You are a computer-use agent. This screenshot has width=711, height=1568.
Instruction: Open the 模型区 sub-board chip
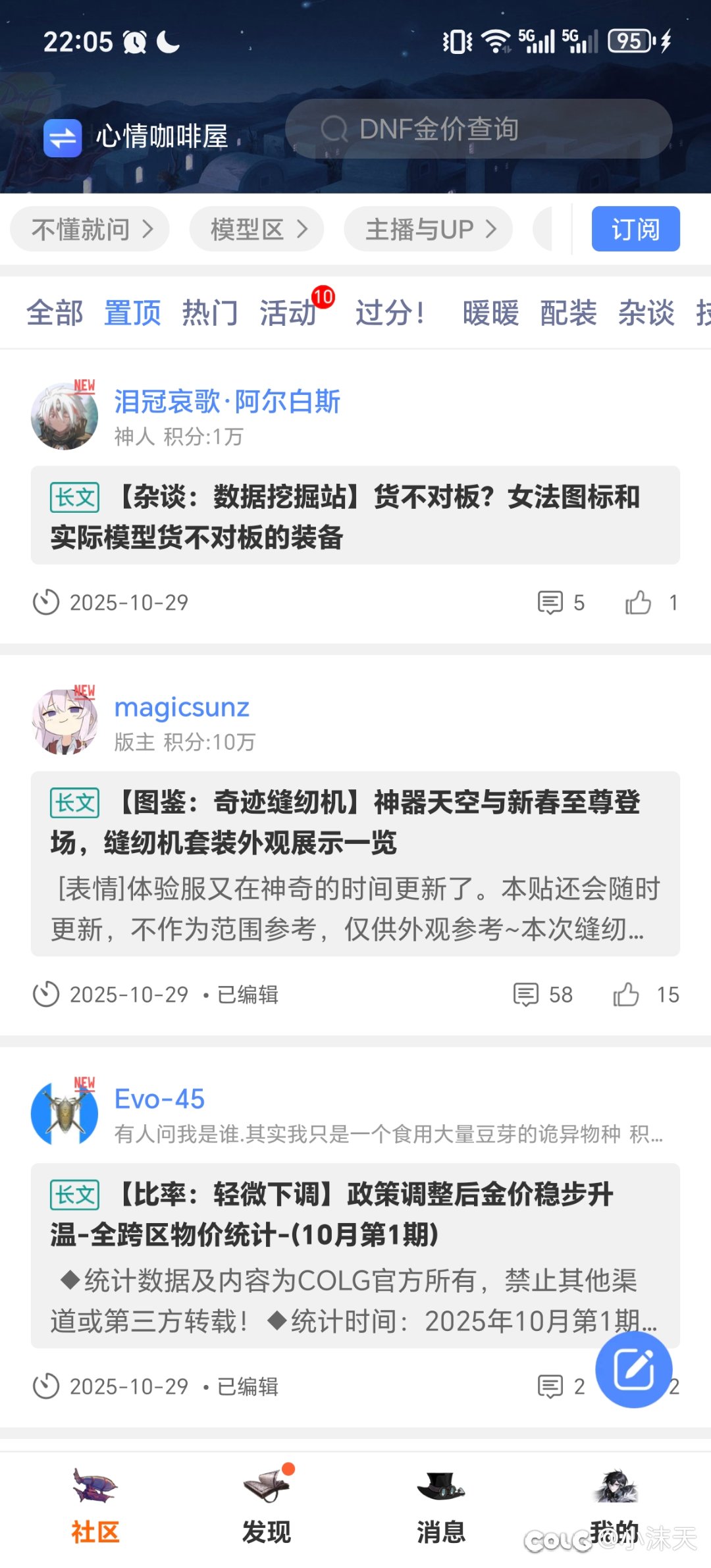pyautogui.click(x=257, y=229)
